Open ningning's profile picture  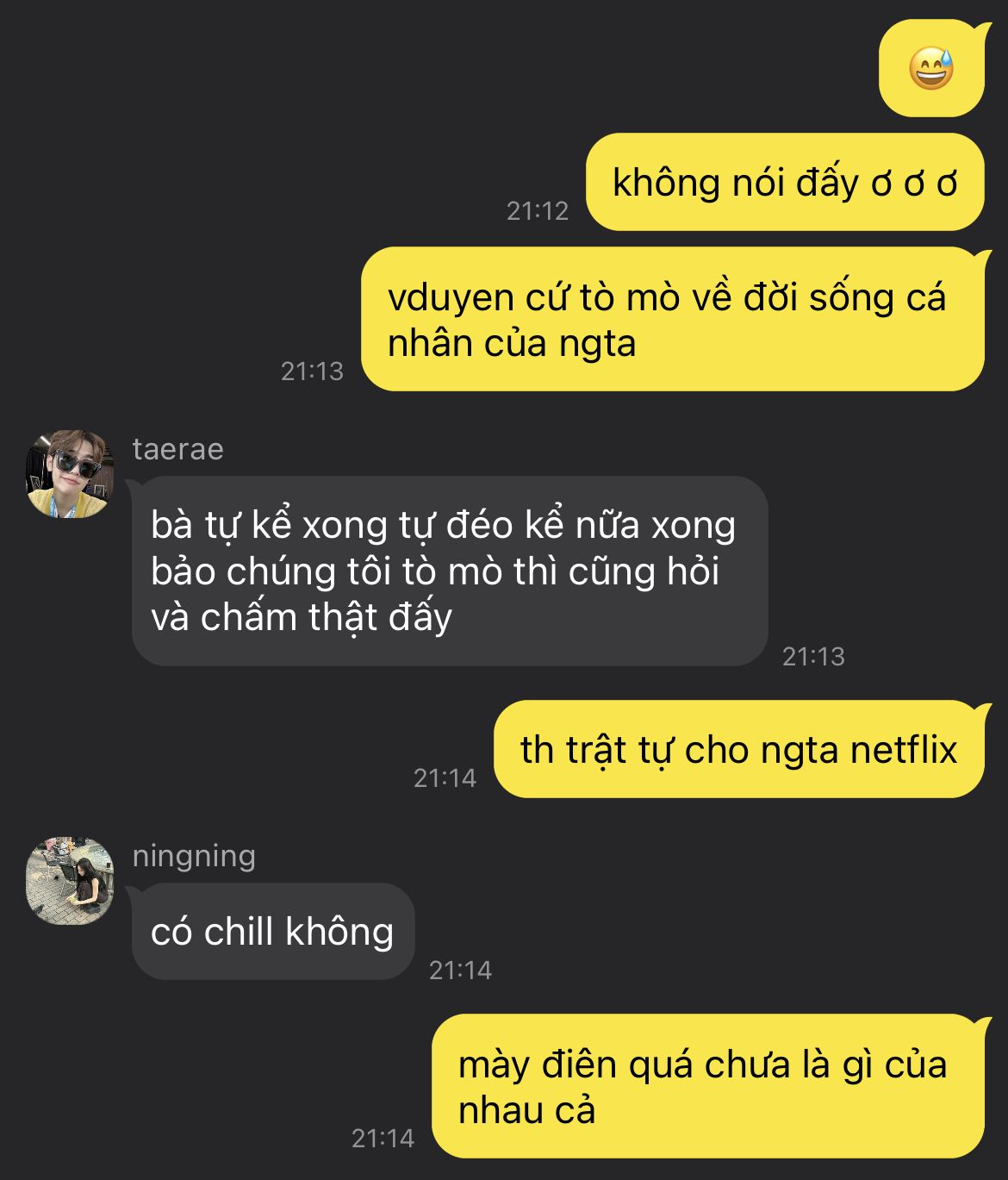(x=70, y=880)
